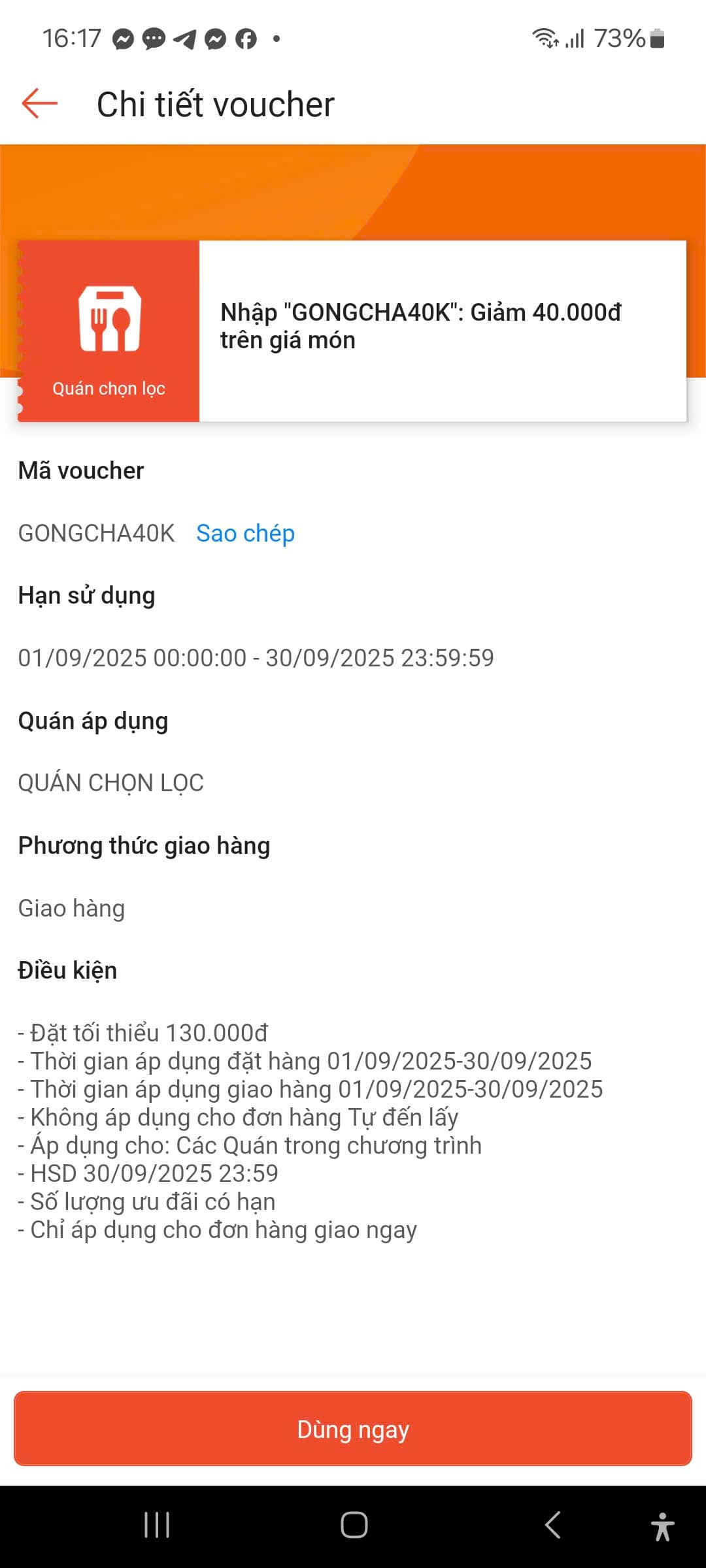Tap the cellular signal indicator
The image size is (706, 1568).
point(575,37)
